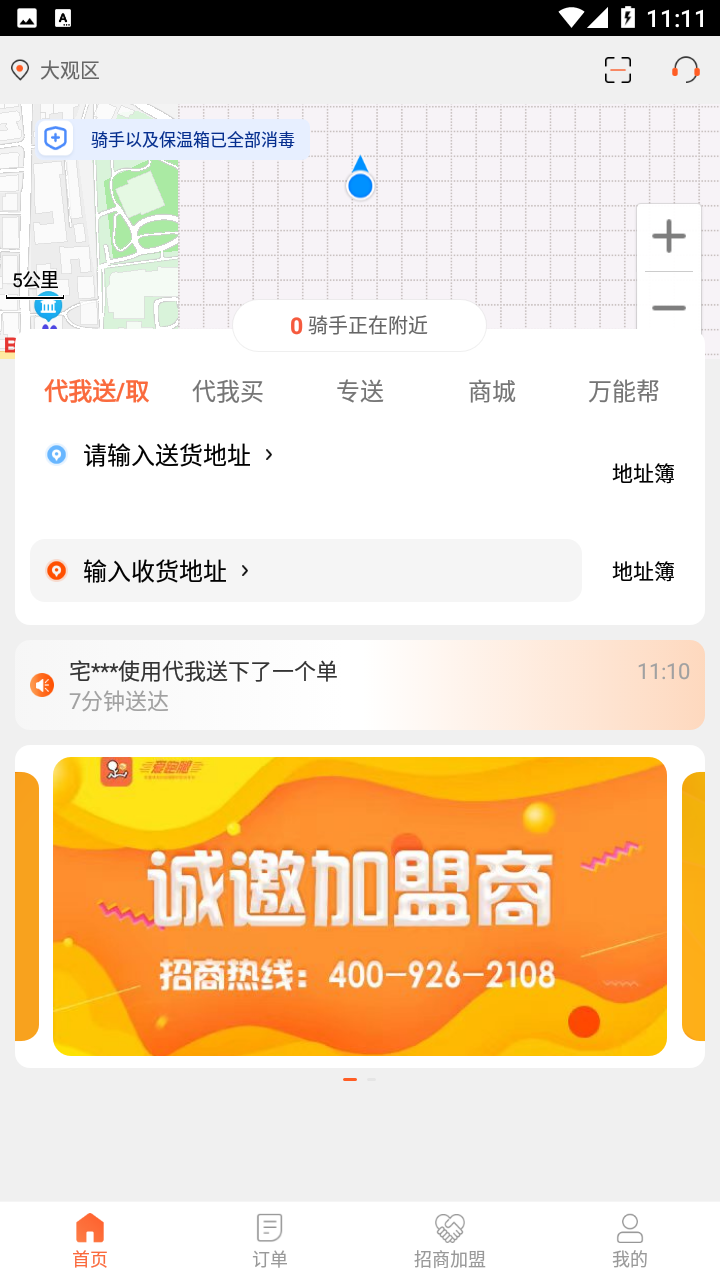Image resolution: width=720 pixels, height=1280 pixels.
Task: Zoom out on the map
Action: point(668,307)
